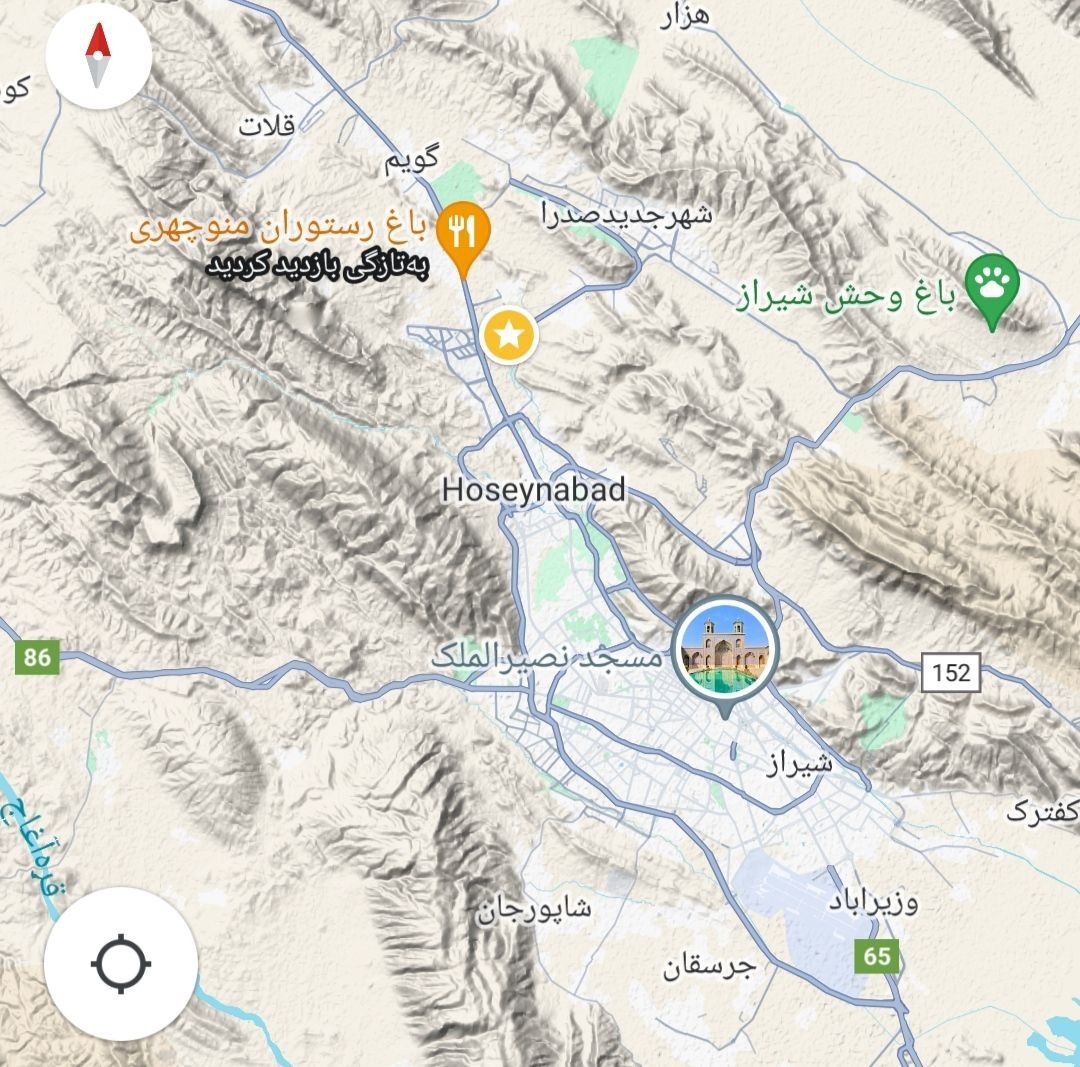
Task: Center the map on my location
Action: (x=121, y=964)
